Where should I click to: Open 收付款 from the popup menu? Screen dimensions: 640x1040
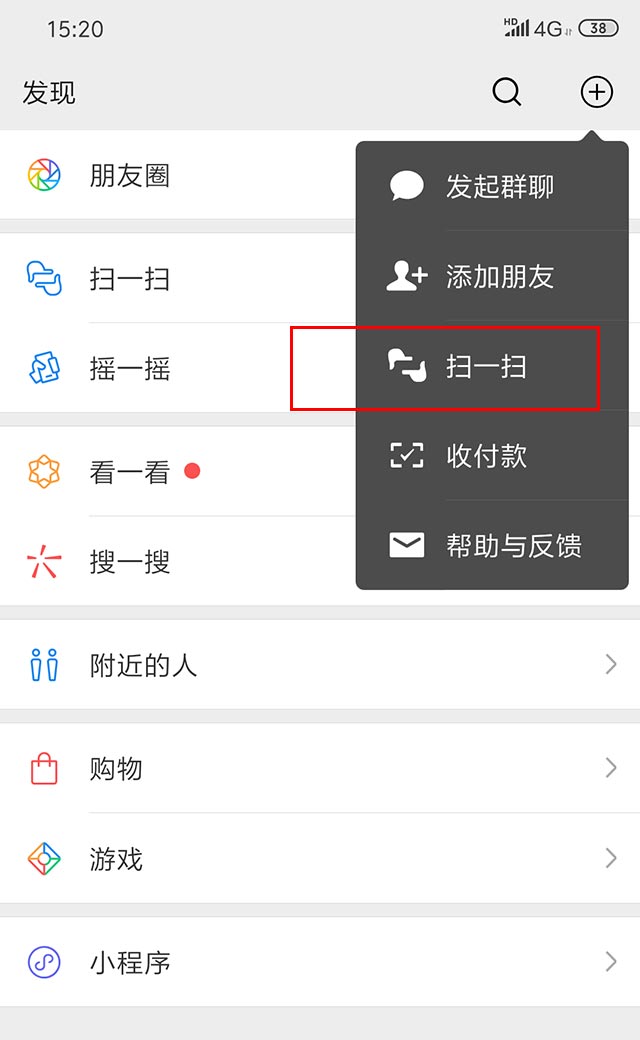(492, 456)
